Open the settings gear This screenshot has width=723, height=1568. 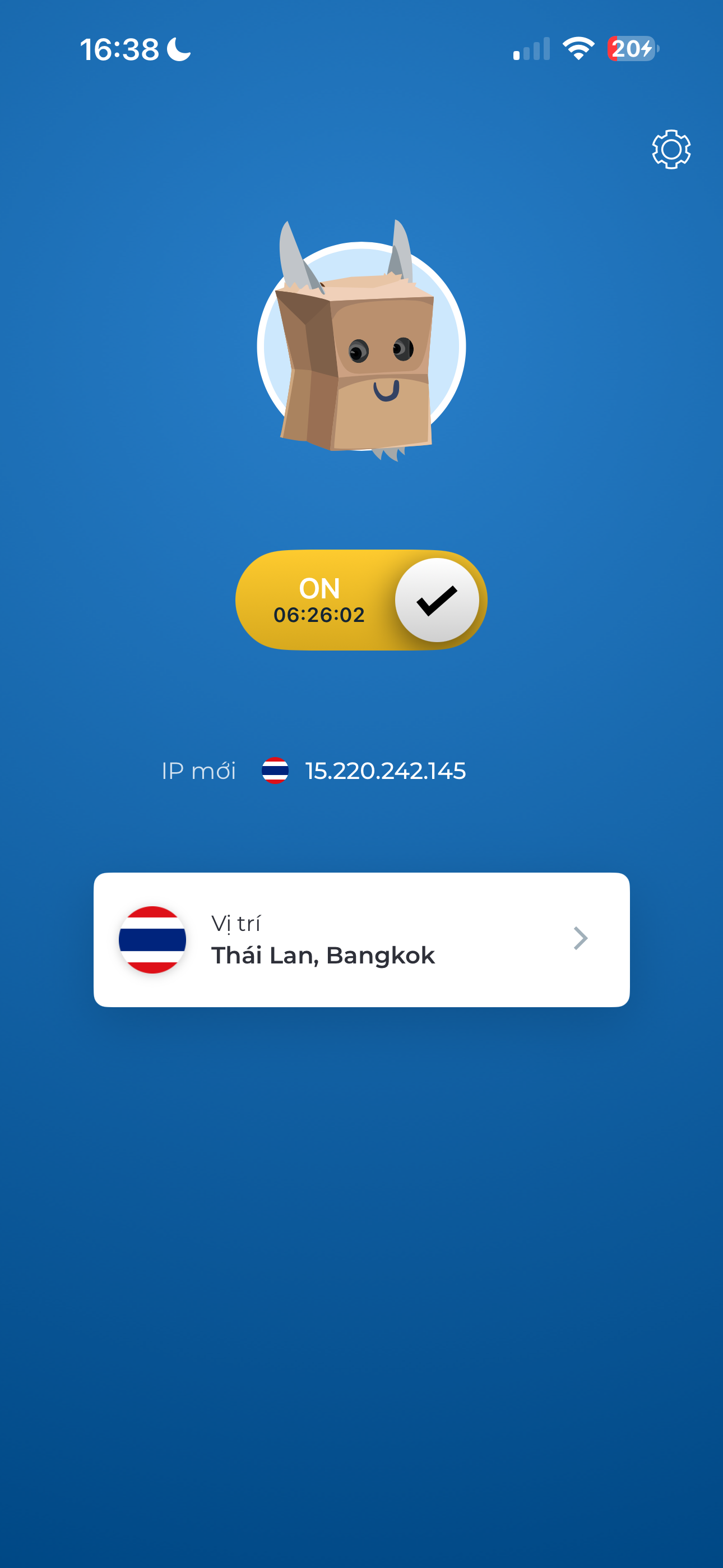[x=671, y=149]
